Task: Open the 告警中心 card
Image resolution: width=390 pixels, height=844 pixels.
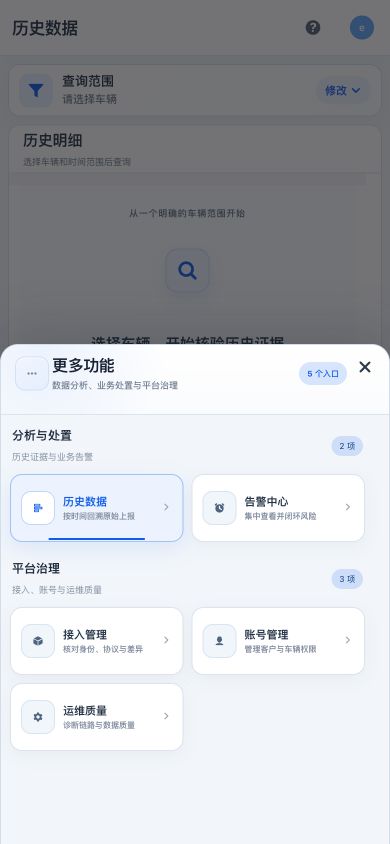Action: 278,508
